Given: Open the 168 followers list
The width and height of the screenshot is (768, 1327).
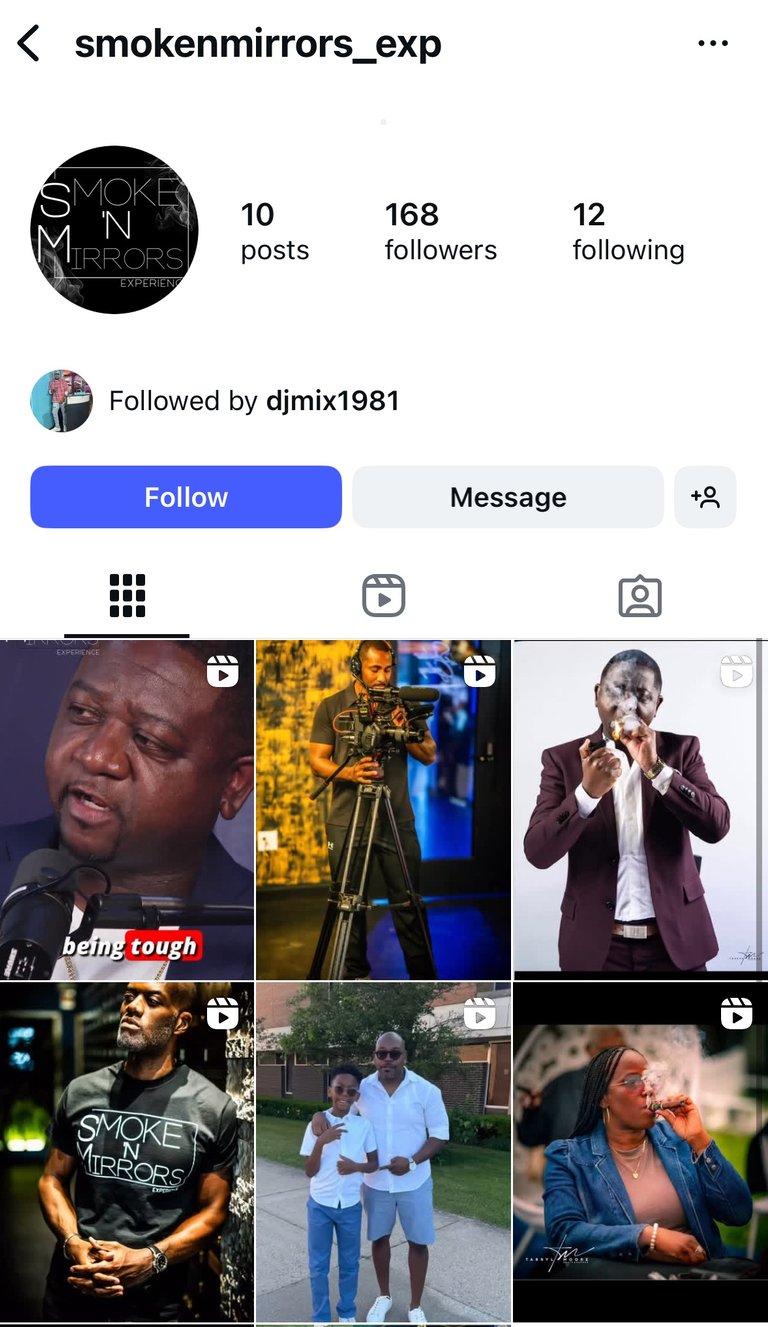Looking at the screenshot, I should coord(440,231).
